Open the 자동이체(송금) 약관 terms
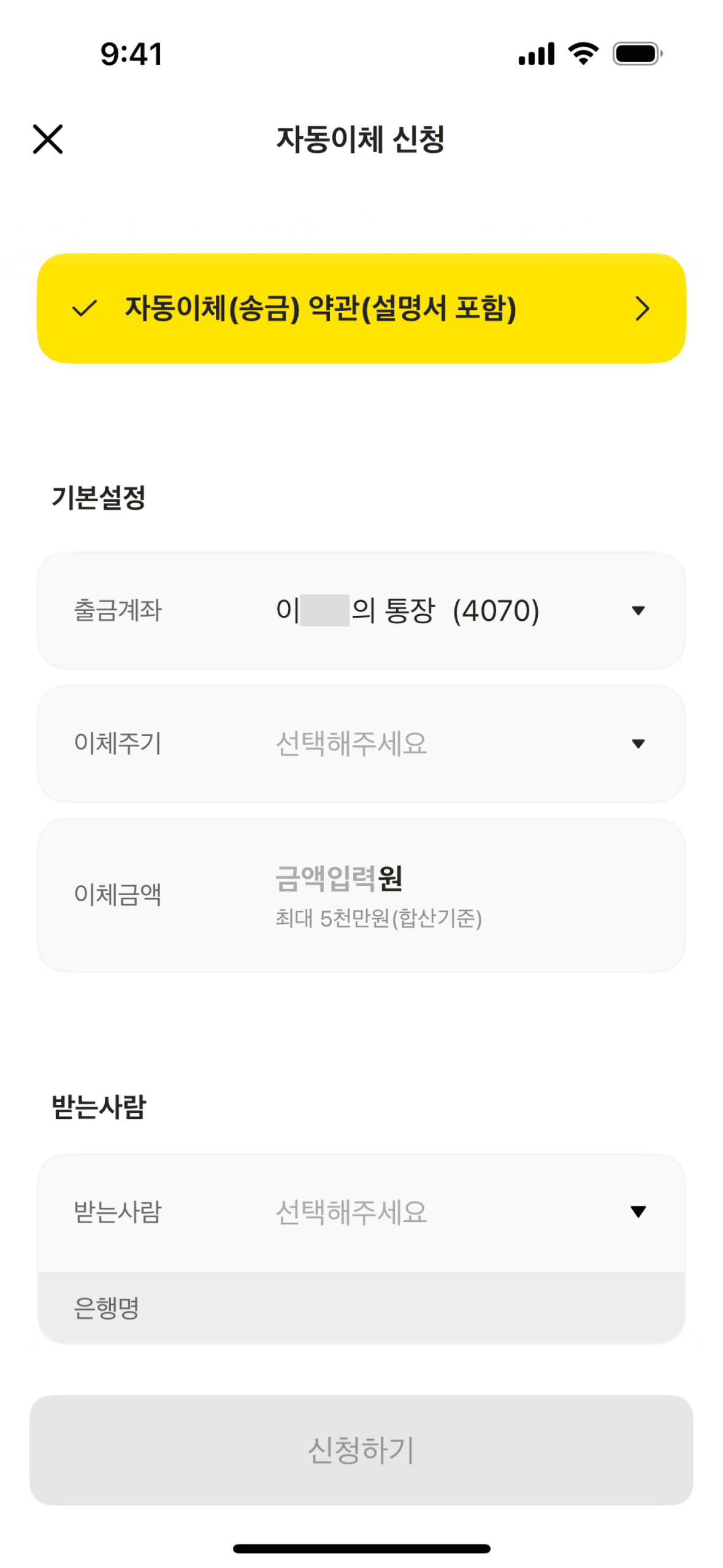The image size is (723, 1568). [361, 309]
